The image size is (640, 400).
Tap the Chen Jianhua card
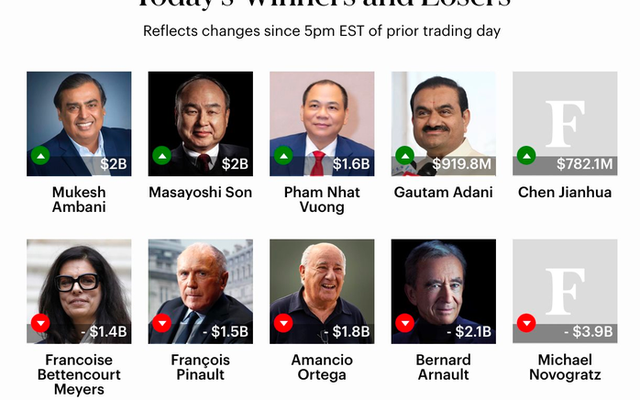coord(564,123)
